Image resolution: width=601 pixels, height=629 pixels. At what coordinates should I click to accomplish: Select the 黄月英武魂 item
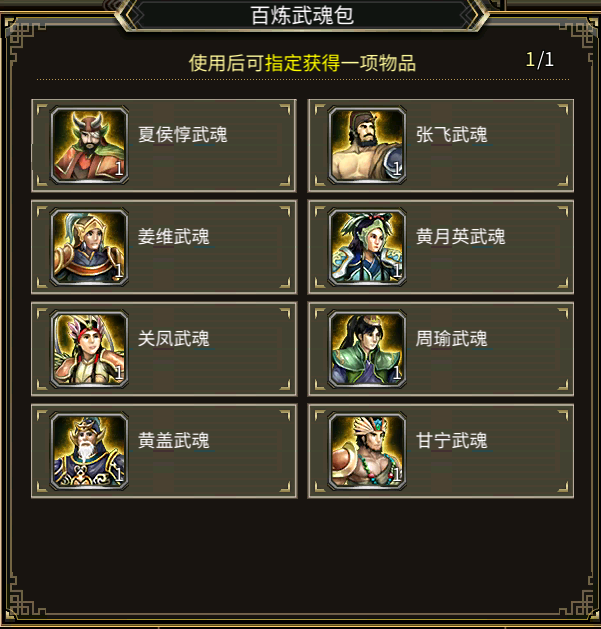441,248
